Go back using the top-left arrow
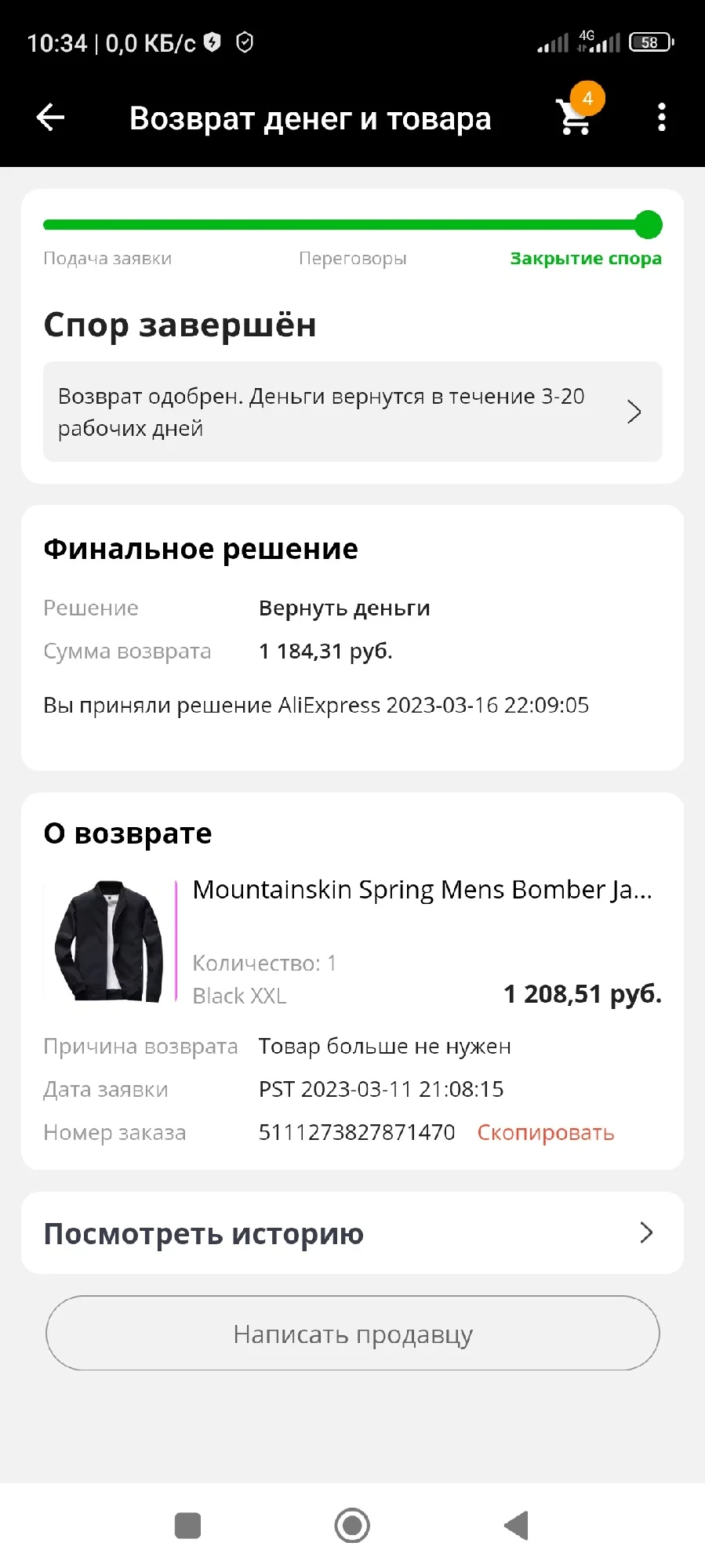 point(50,118)
